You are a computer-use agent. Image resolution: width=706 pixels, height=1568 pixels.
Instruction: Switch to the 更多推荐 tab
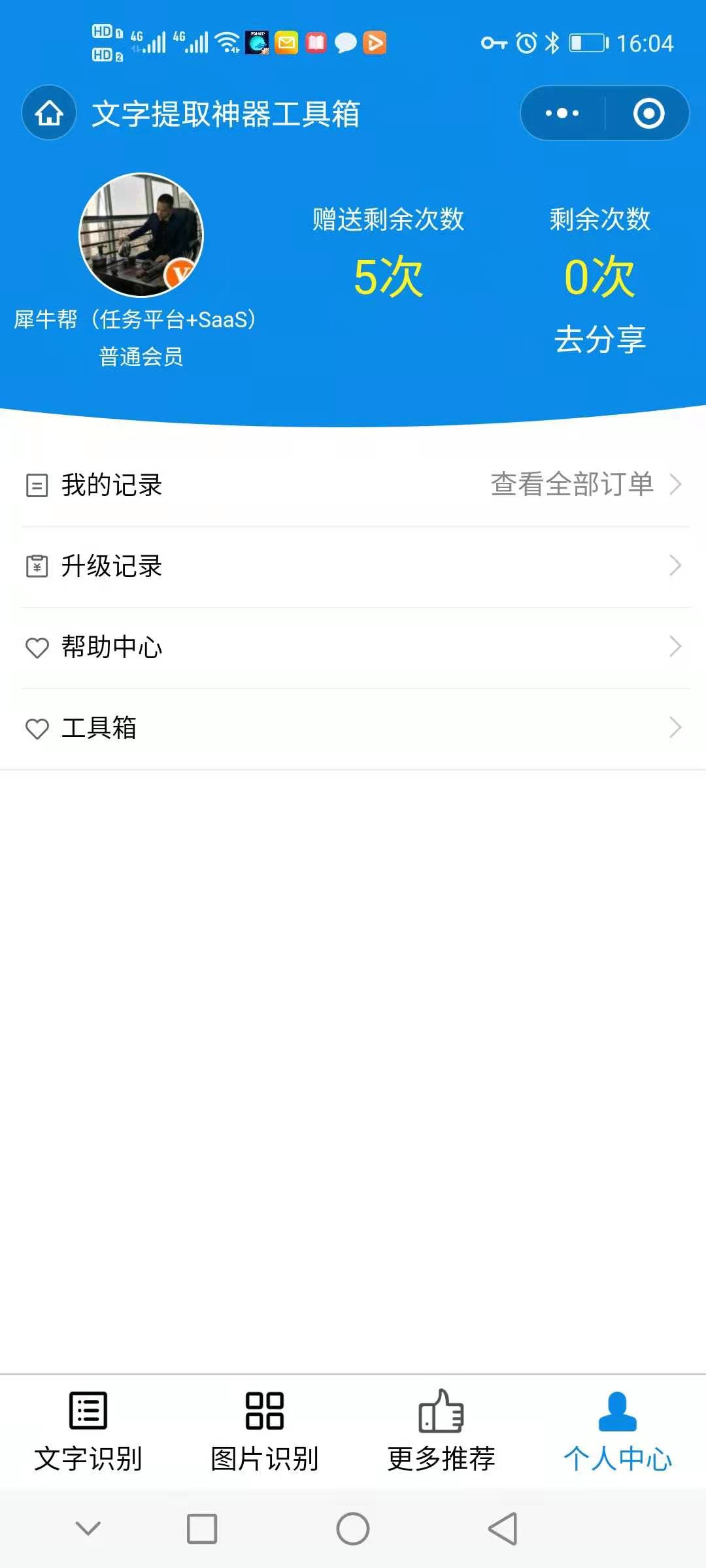point(441,1431)
